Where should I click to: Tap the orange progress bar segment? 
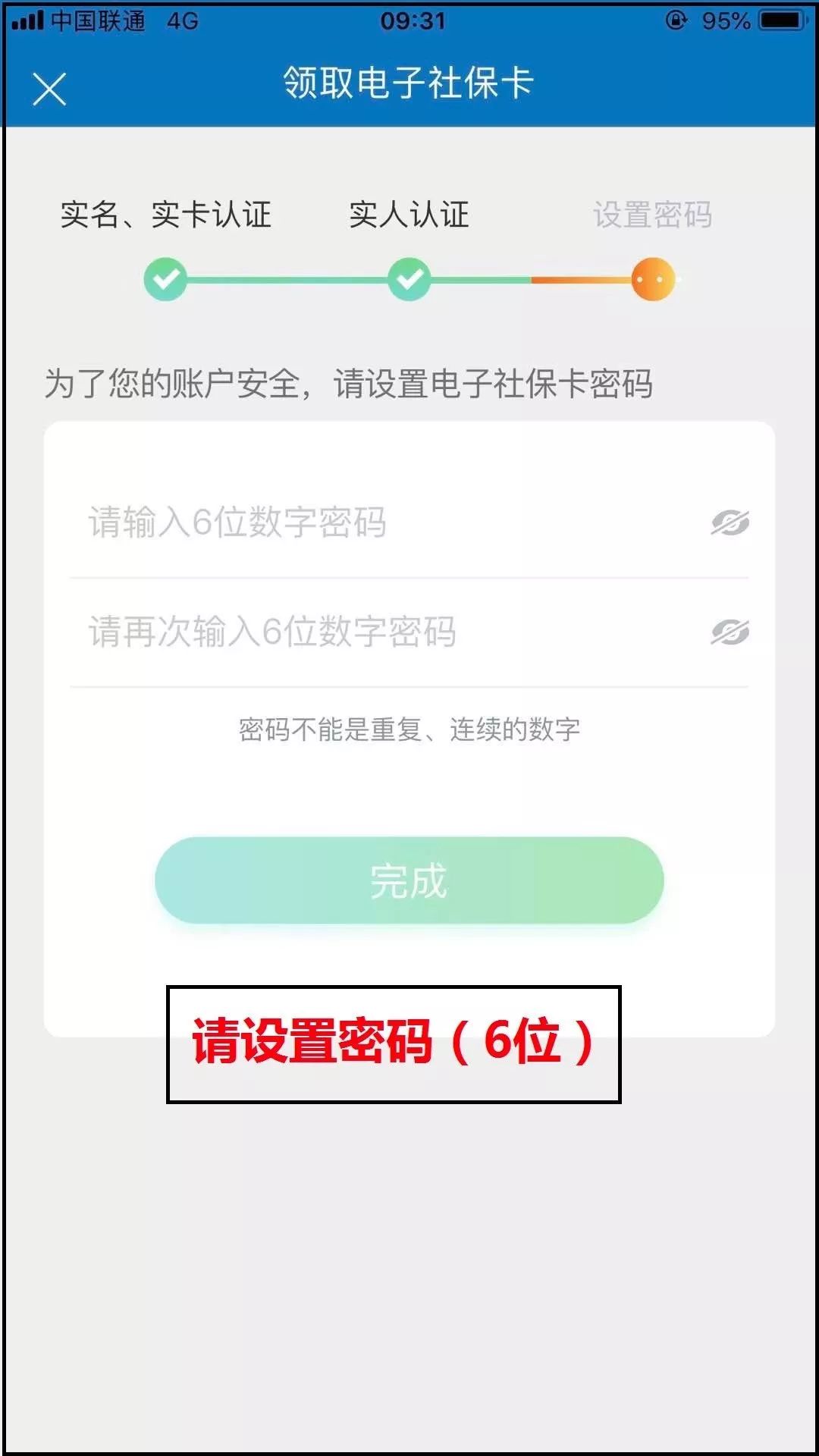point(584,281)
